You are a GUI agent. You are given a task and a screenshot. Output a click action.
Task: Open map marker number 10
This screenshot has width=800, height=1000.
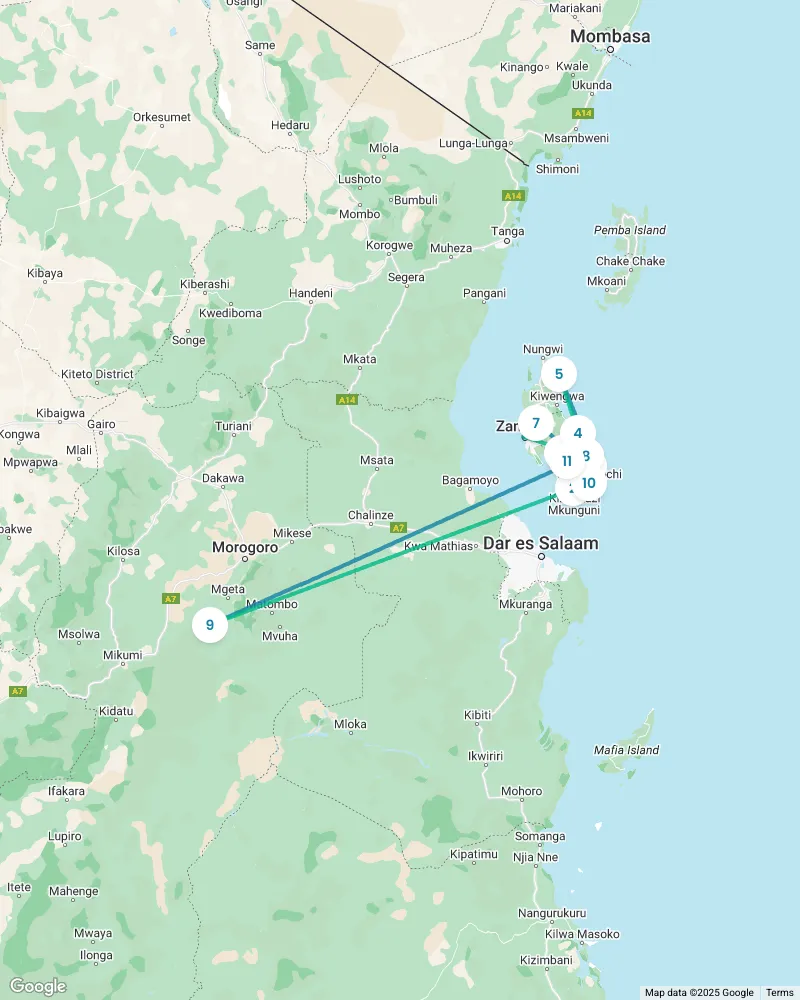pyautogui.click(x=588, y=483)
